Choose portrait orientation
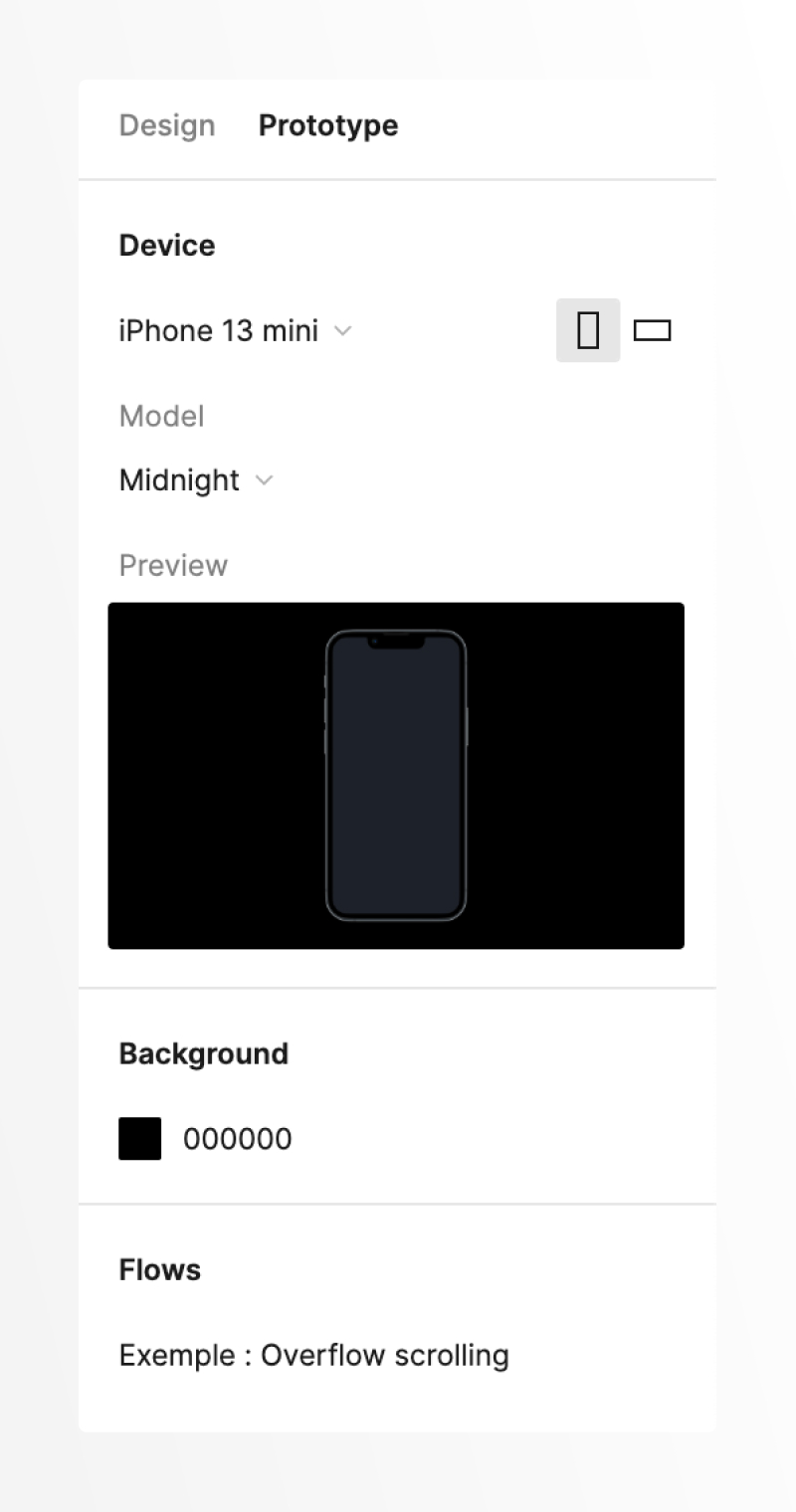 588,330
